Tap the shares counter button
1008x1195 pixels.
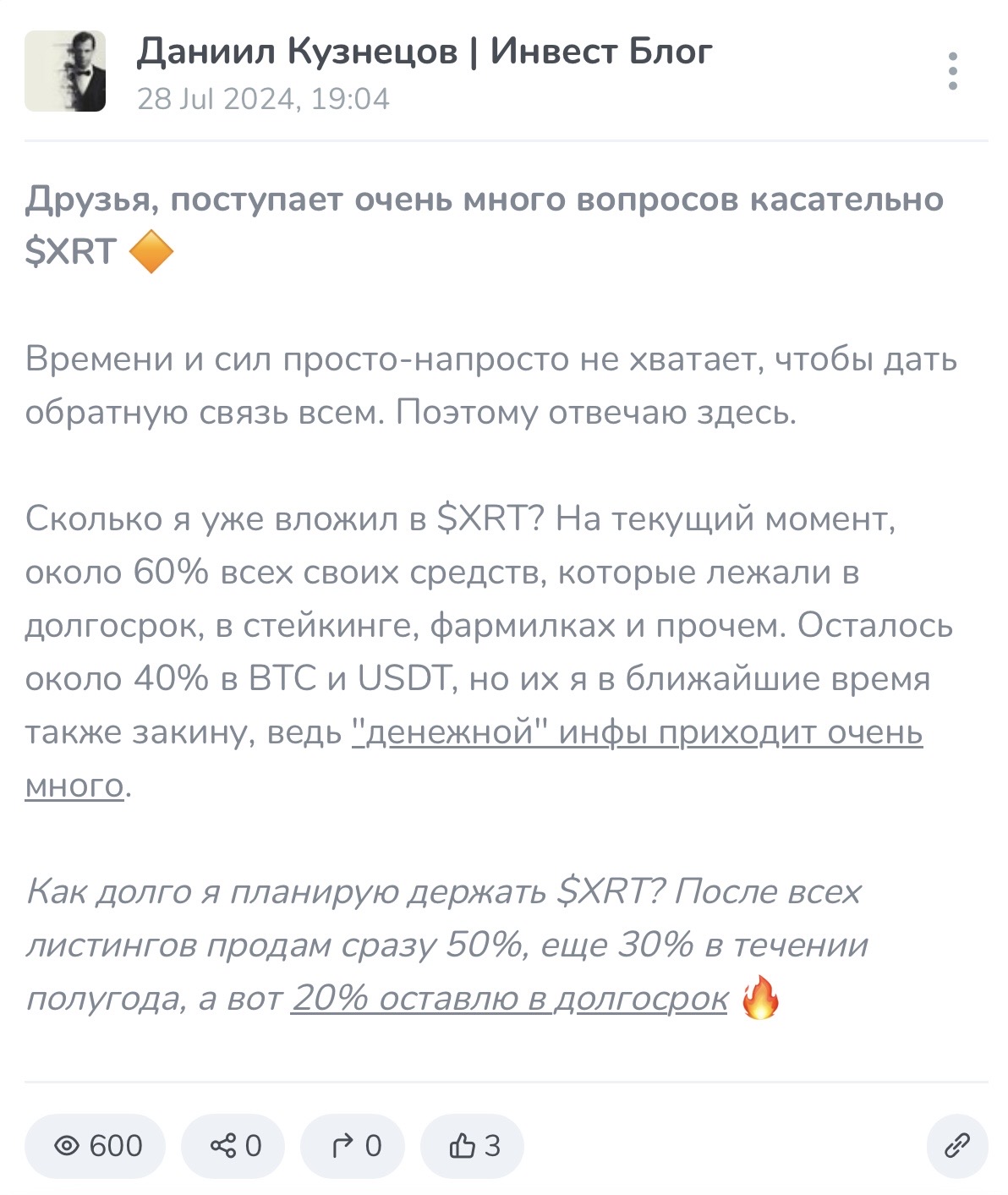pos(233,1146)
